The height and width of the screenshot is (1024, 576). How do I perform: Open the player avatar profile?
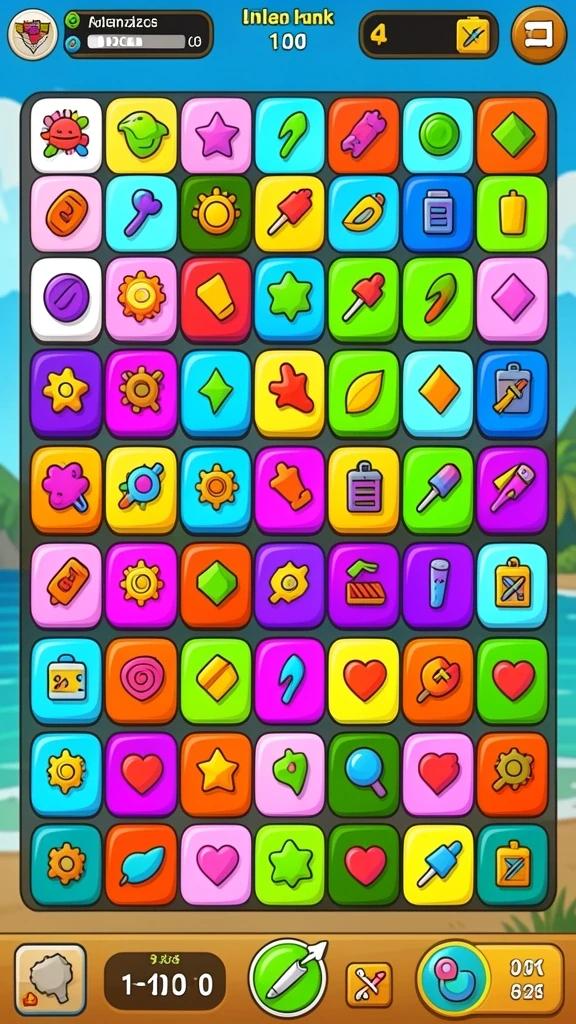coord(33,33)
